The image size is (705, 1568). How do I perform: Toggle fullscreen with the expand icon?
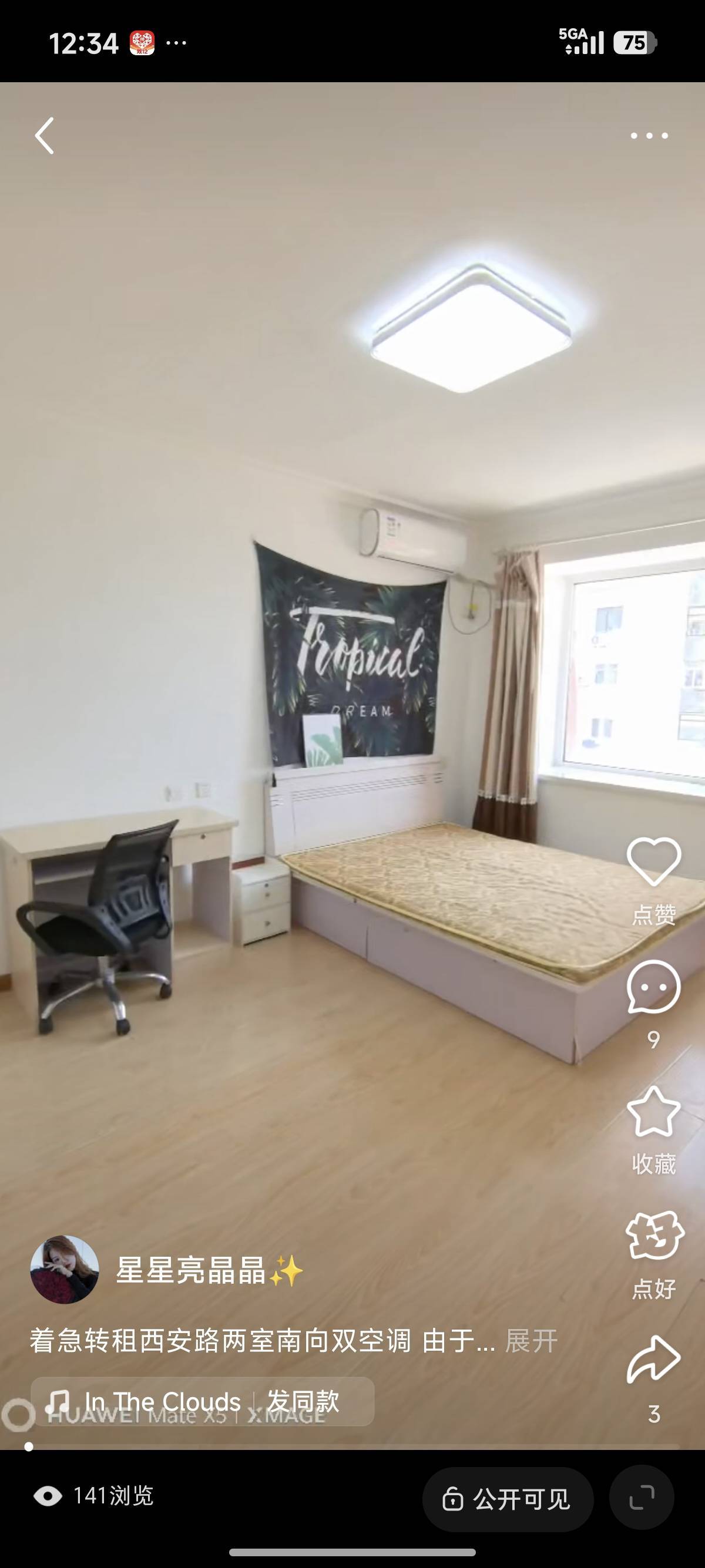[641, 1498]
